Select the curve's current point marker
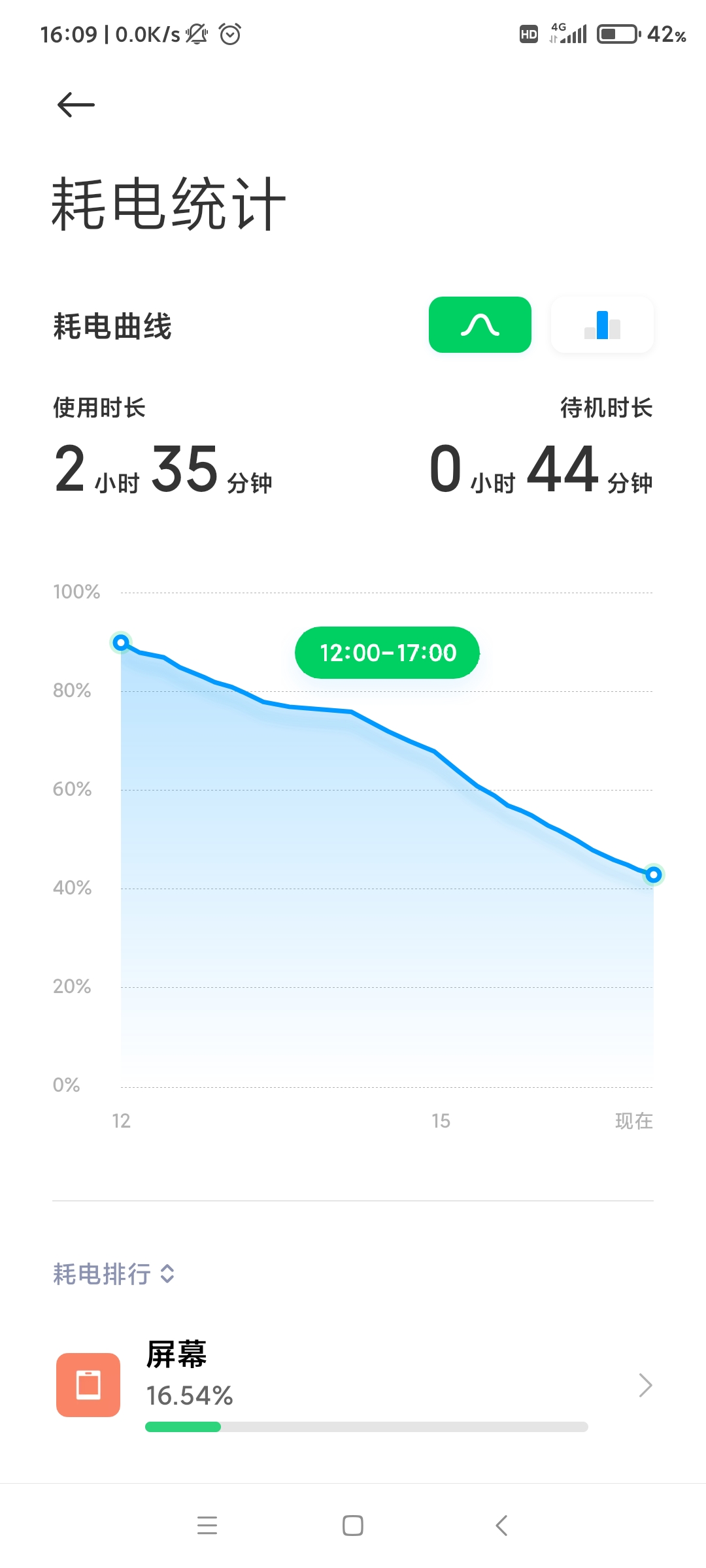Image resolution: width=706 pixels, height=1568 pixels. [653, 875]
